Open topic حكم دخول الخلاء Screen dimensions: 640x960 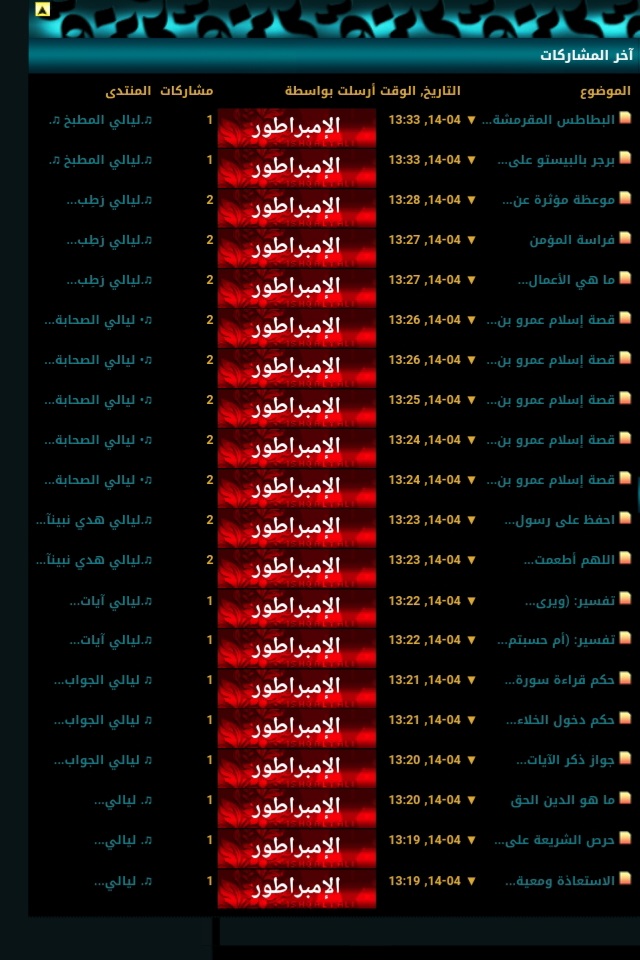(559, 720)
